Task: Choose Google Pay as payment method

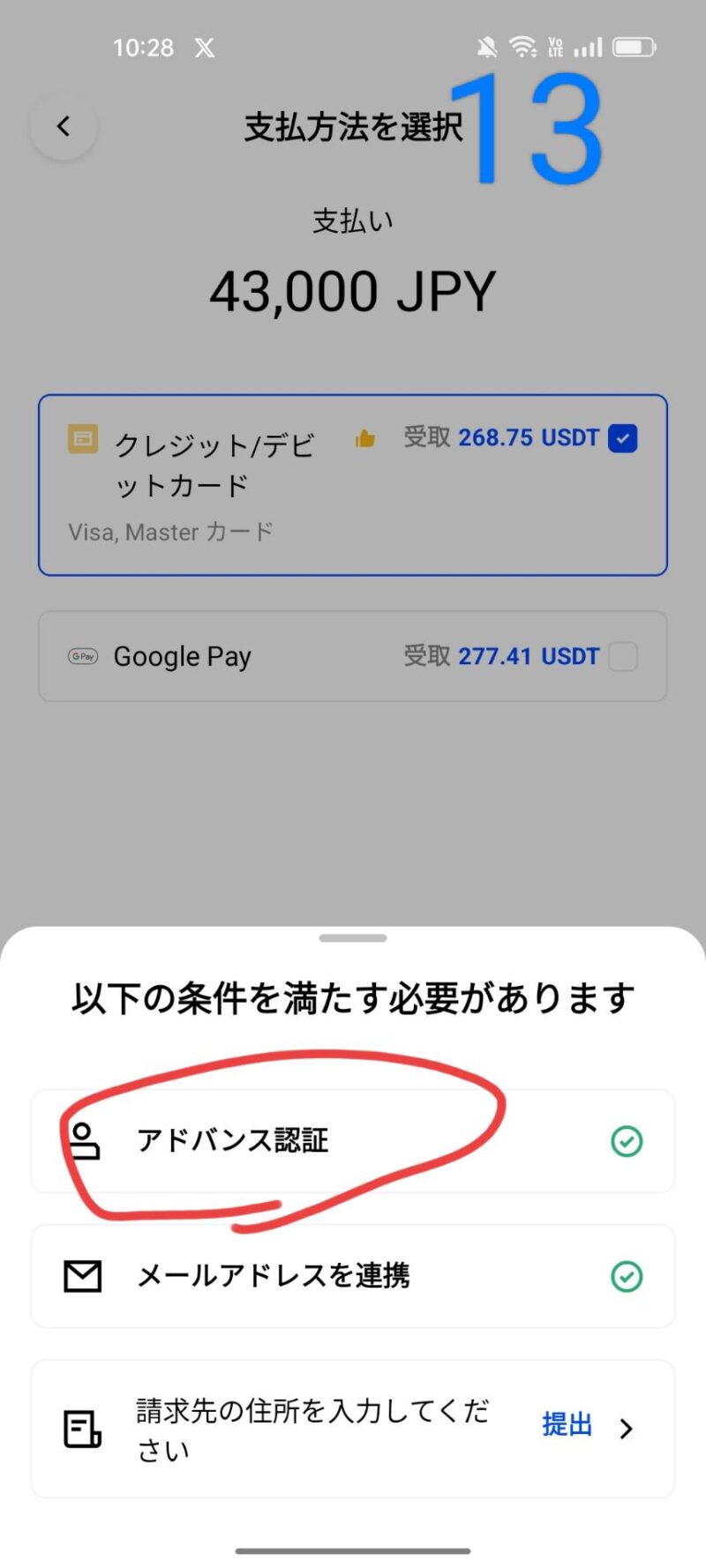Action: tap(352, 656)
